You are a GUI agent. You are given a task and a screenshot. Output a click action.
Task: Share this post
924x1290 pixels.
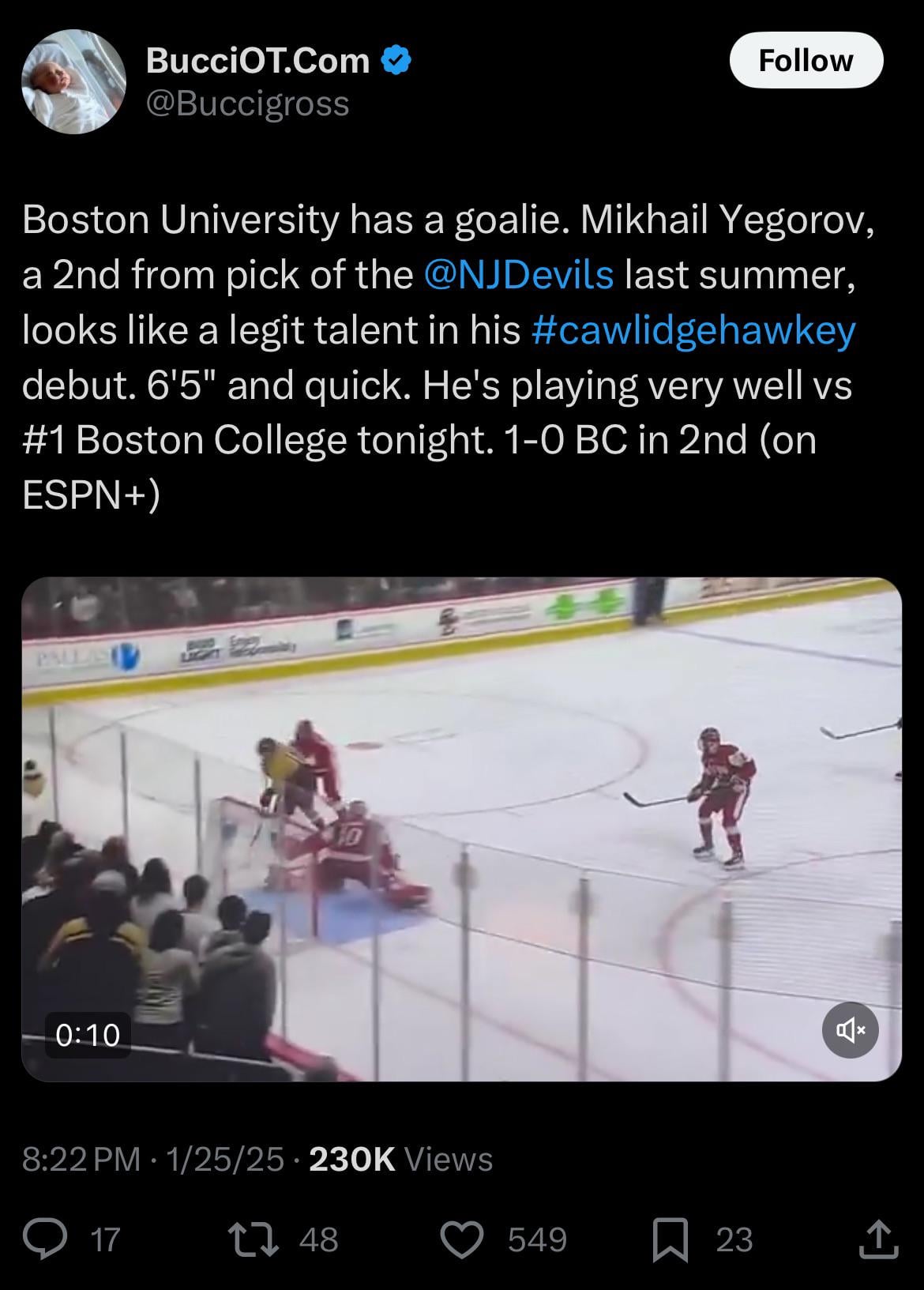pos(878,1239)
